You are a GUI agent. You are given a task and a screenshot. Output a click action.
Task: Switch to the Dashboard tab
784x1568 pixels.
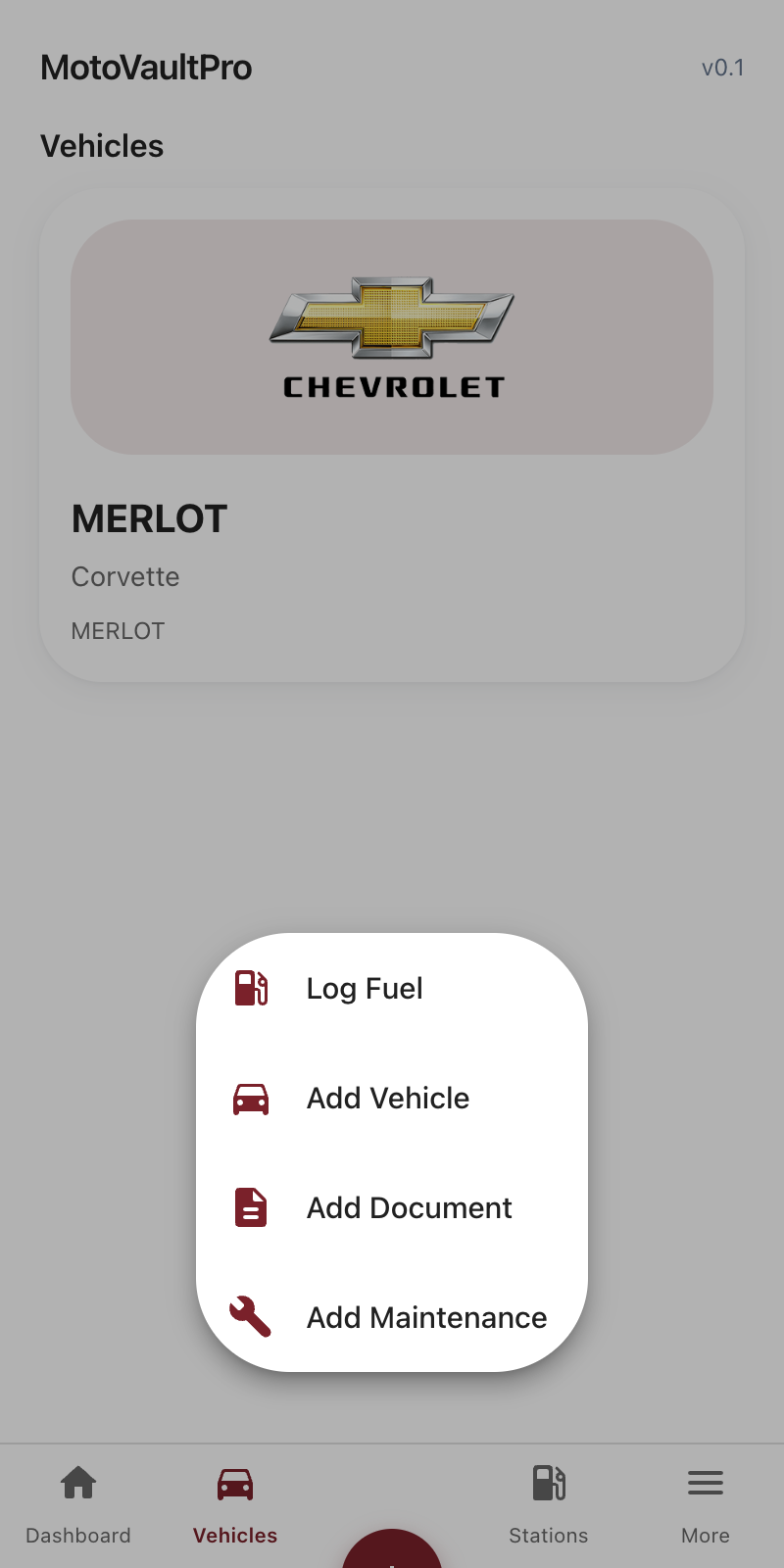coord(78,1505)
